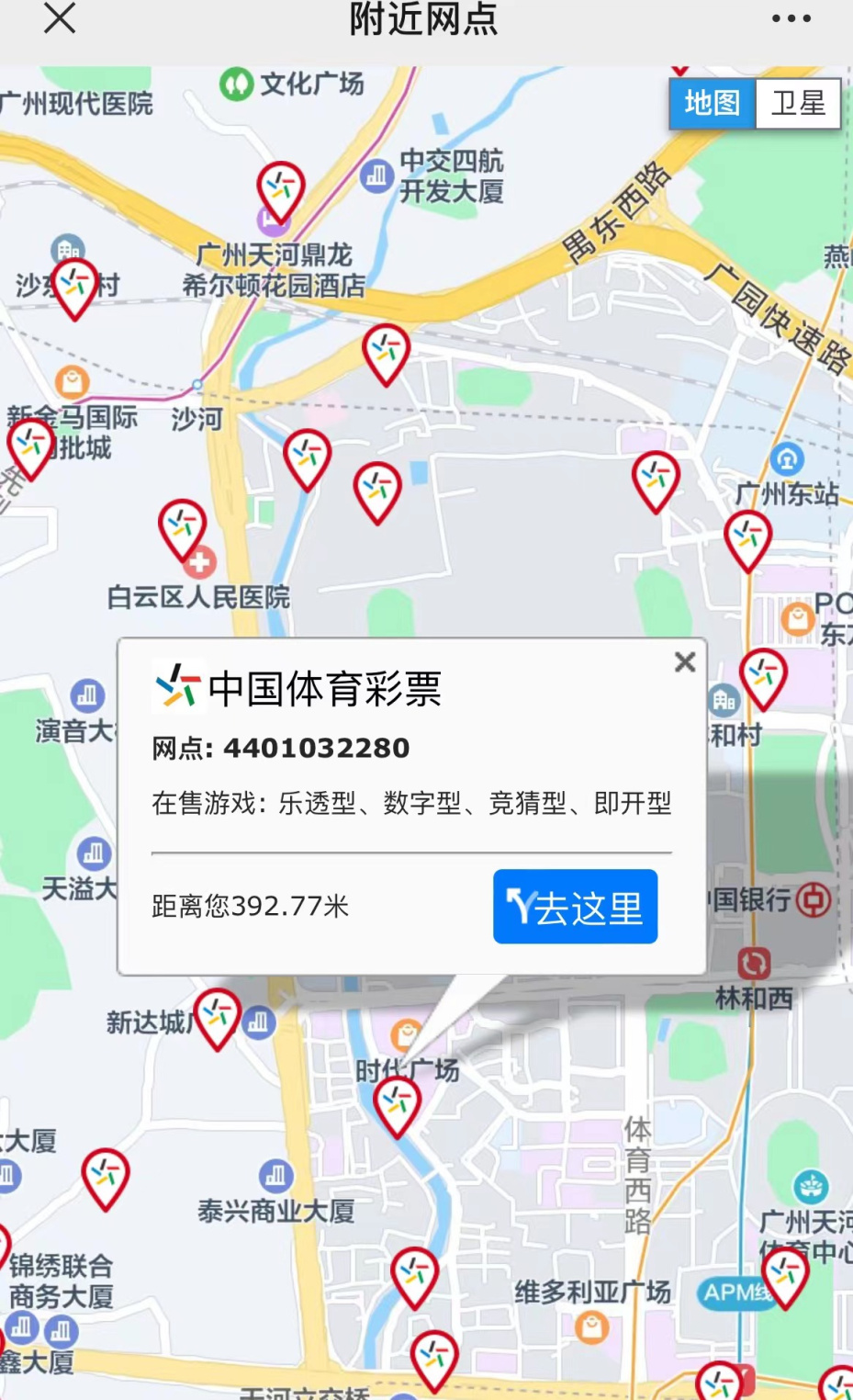Open the marker near 广州天河鼎龙希尔顿花园酒店
This screenshot has height=1400, width=853.
tap(280, 187)
